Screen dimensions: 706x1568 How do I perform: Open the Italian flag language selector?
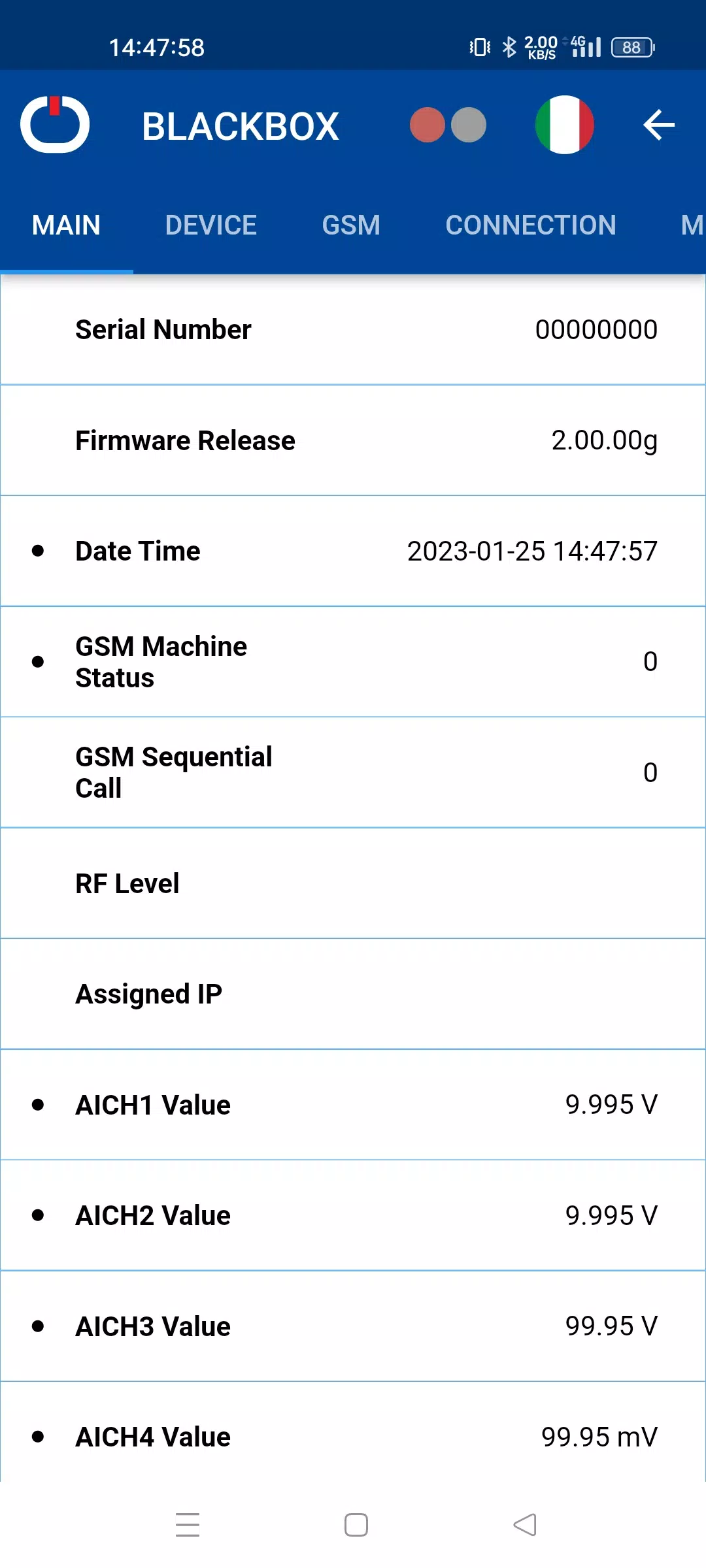click(x=565, y=125)
